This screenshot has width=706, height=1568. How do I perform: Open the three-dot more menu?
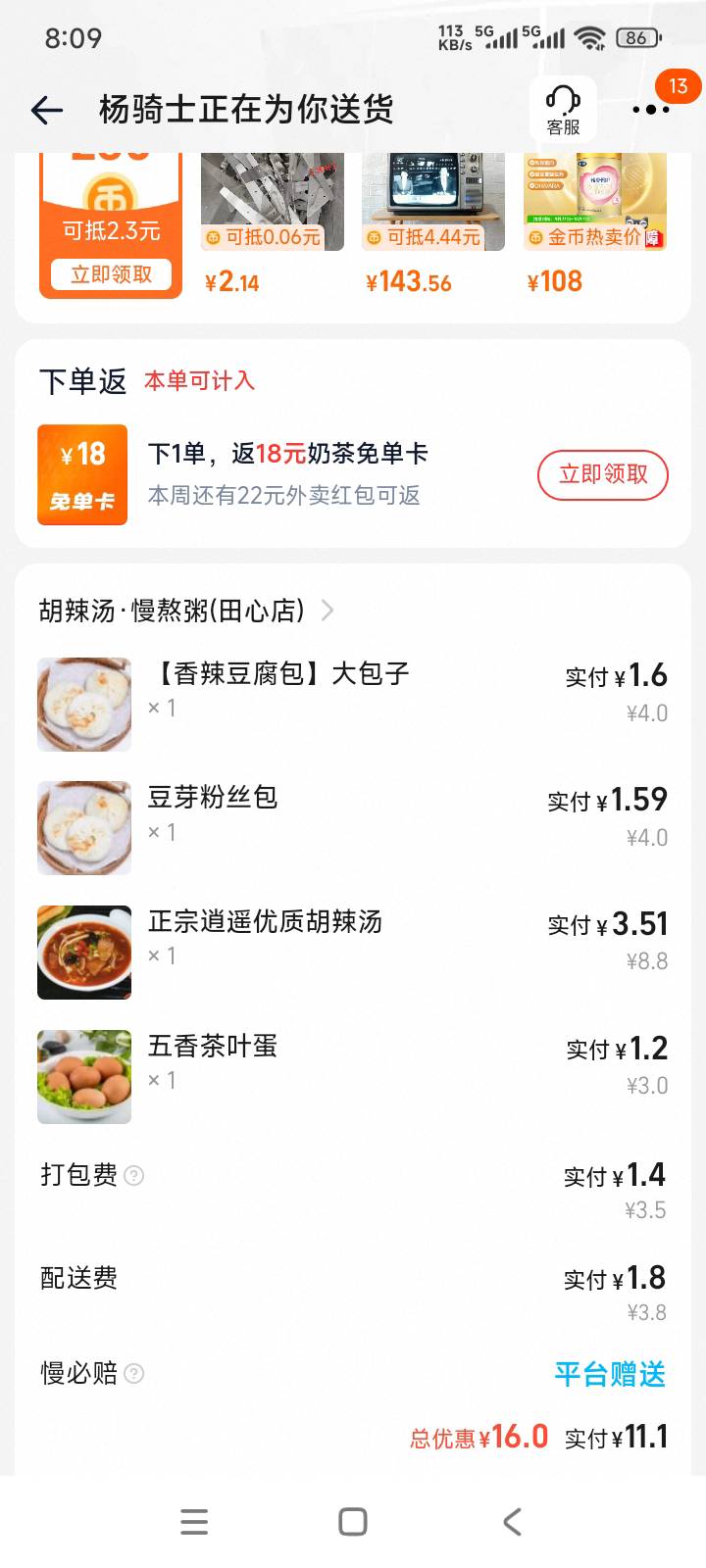point(650,110)
